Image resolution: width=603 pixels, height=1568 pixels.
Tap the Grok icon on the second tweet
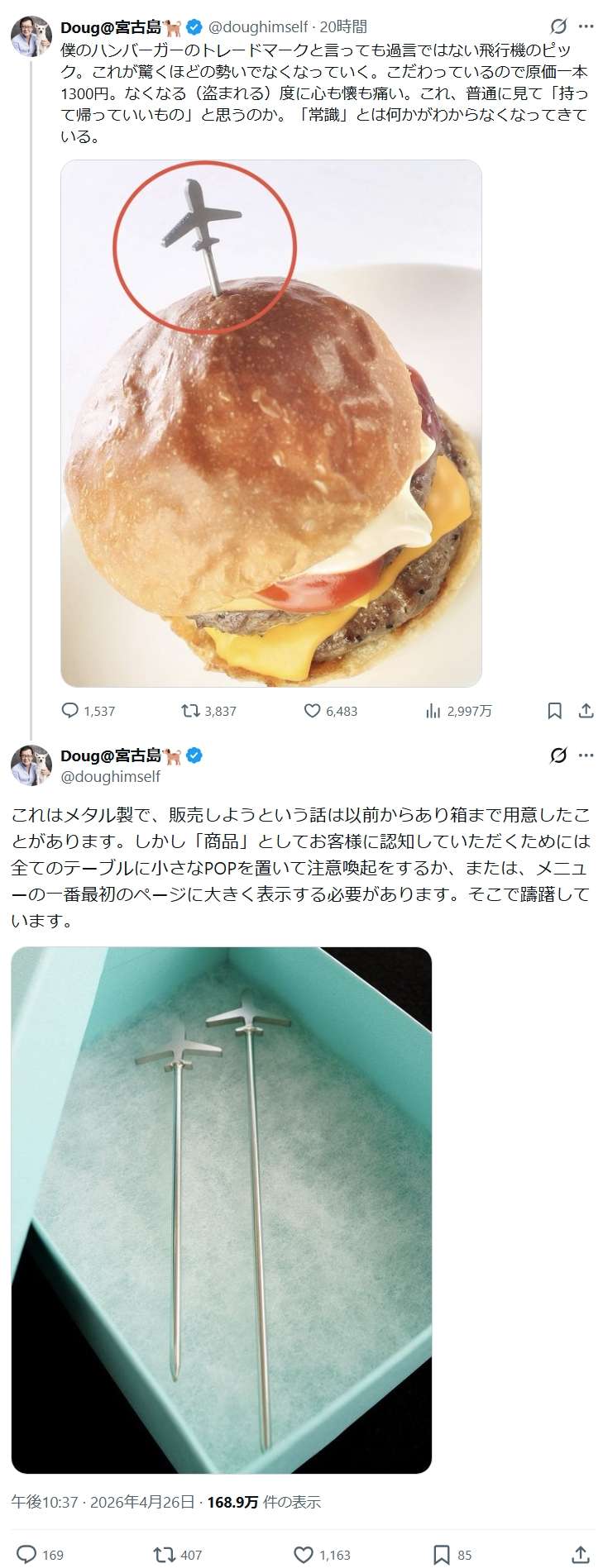[558, 755]
